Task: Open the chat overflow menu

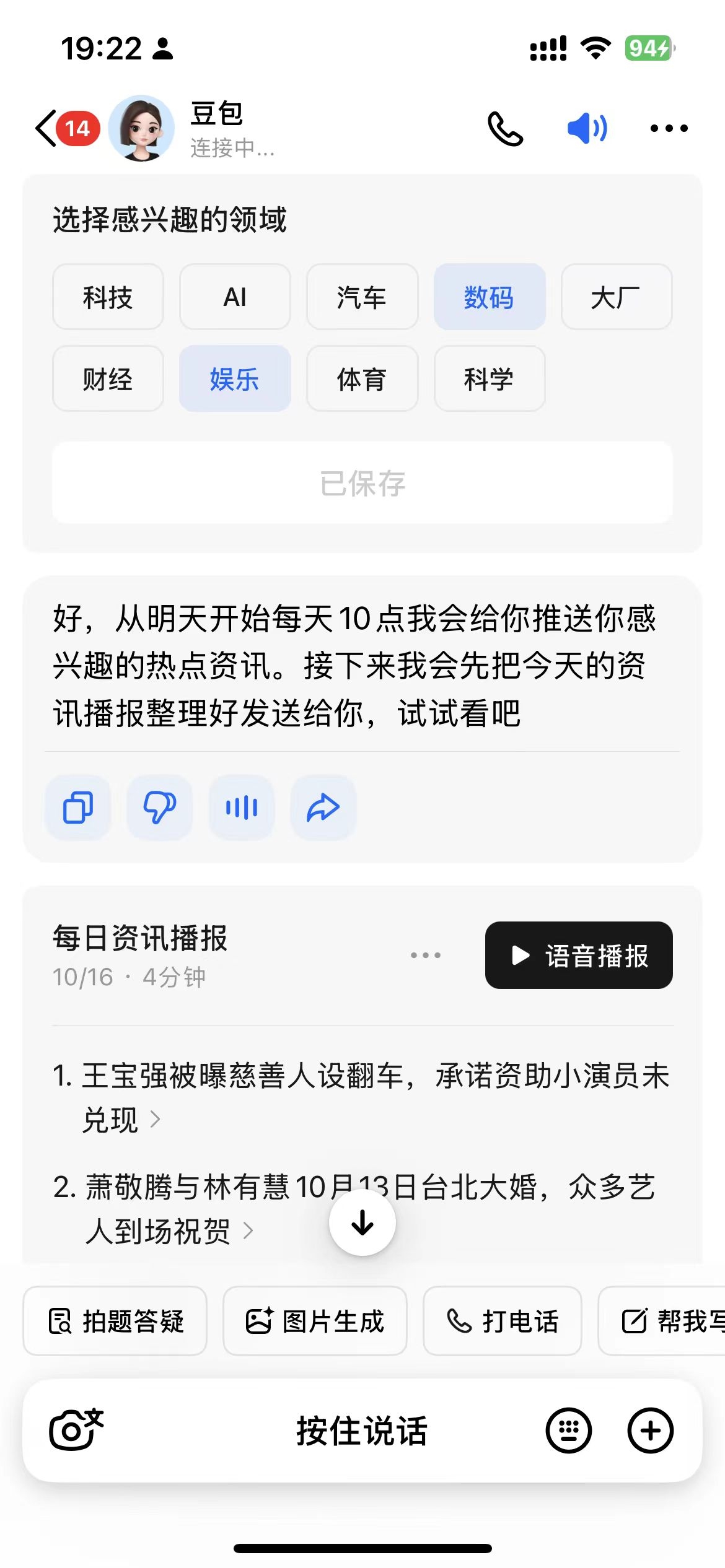Action: [x=669, y=129]
